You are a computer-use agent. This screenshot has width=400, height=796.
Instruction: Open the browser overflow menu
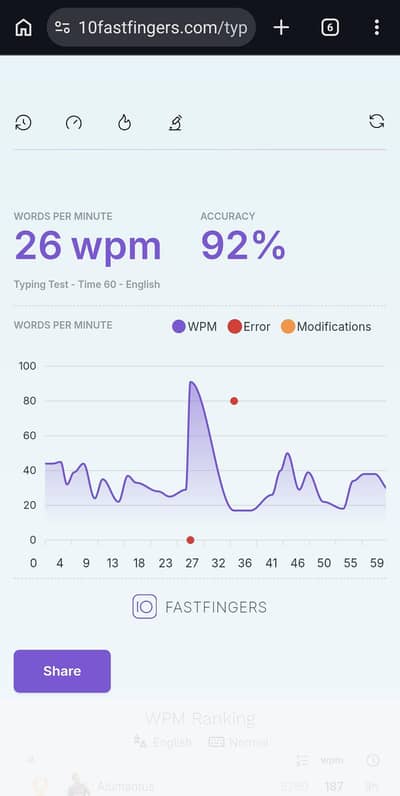point(377,27)
